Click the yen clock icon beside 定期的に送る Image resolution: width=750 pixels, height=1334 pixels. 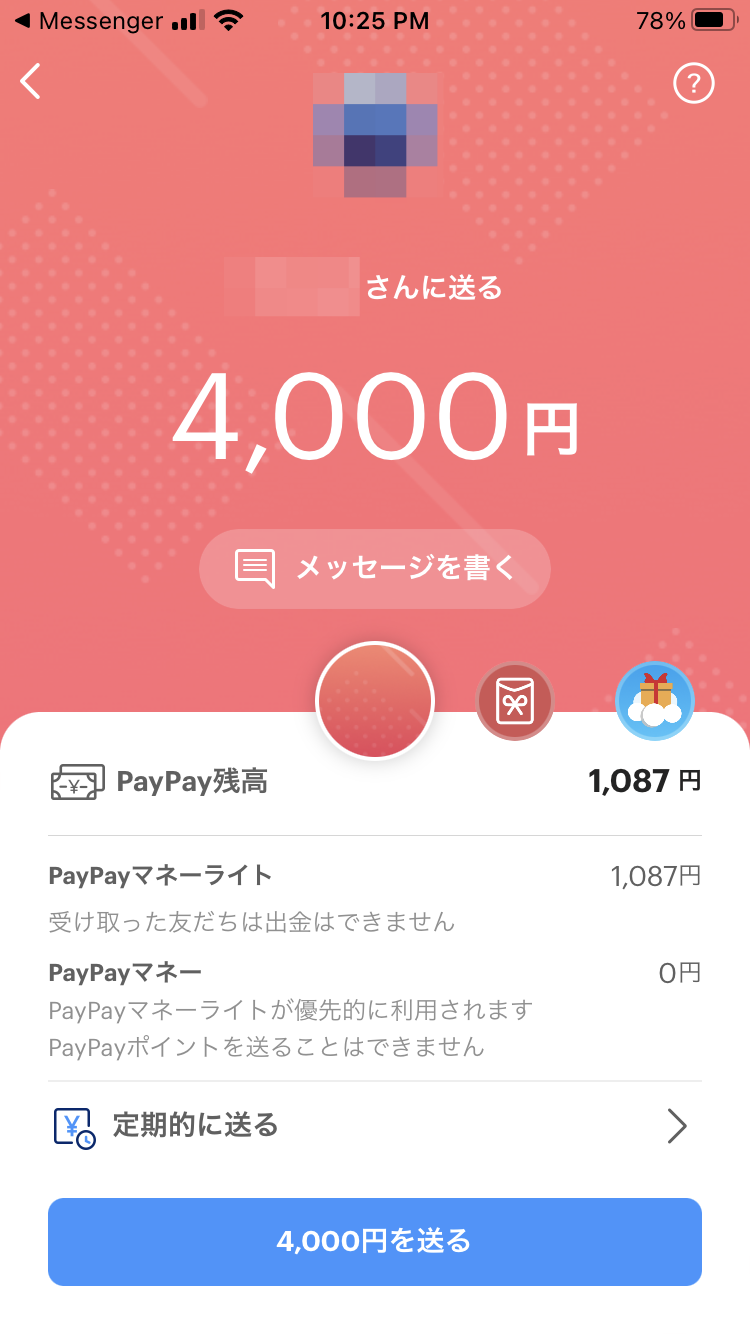(72, 1126)
